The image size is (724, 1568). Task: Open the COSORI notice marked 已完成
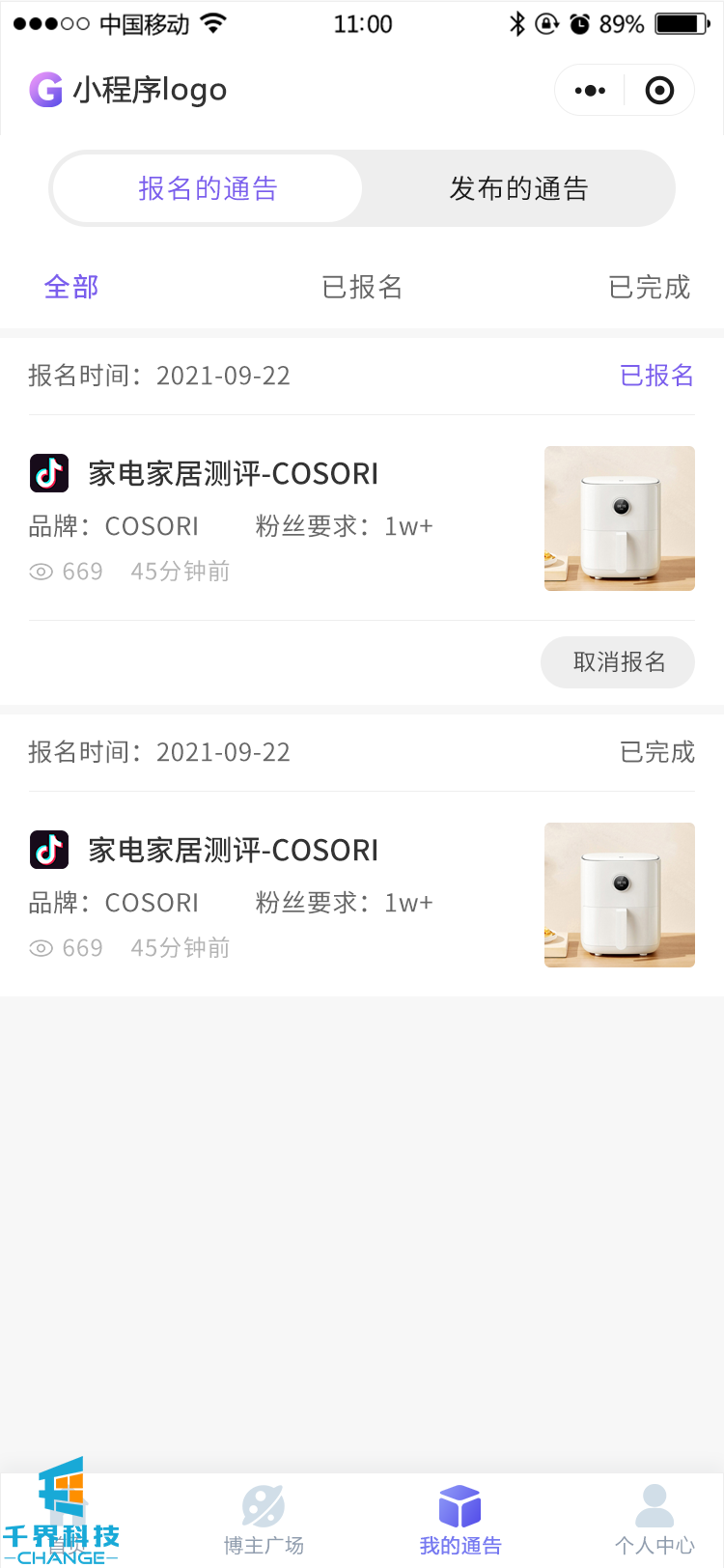point(234,851)
